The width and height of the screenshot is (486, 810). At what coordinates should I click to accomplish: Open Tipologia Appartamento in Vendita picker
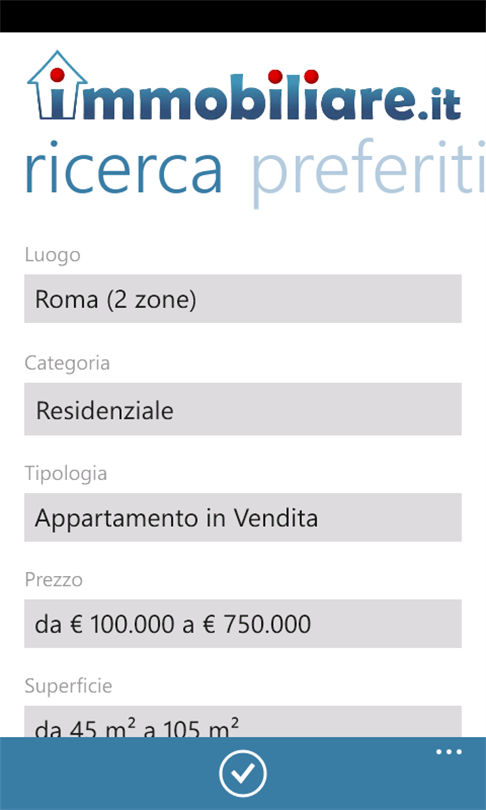point(243,517)
